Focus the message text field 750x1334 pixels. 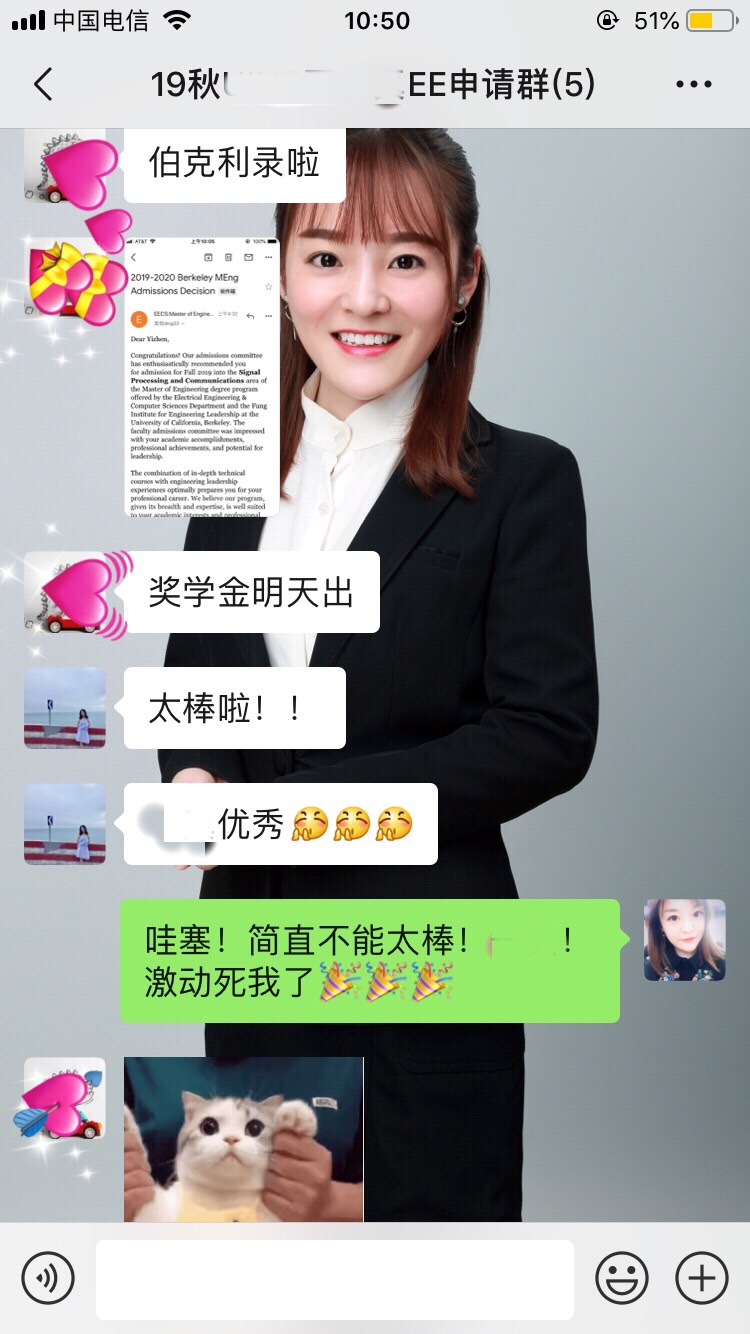(x=335, y=1279)
